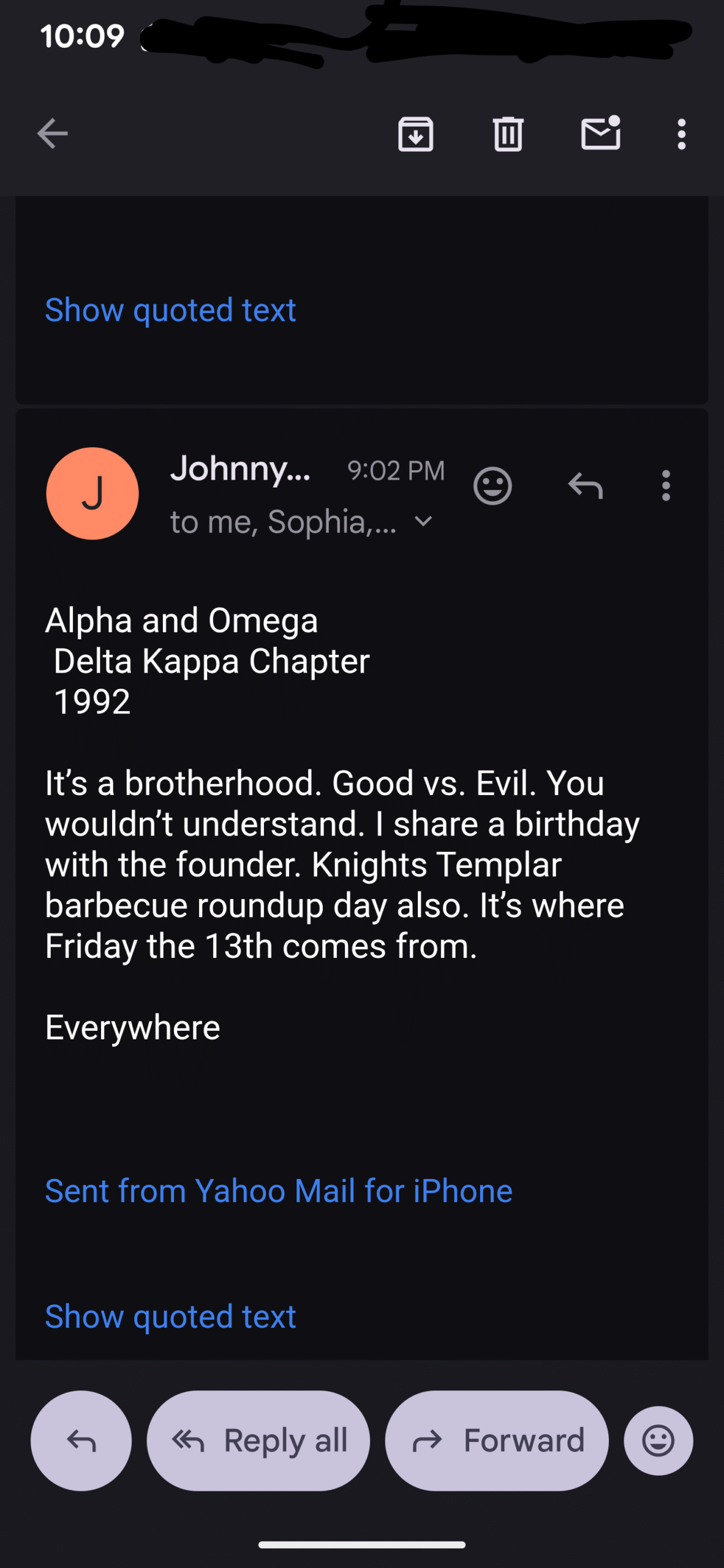Image resolution: width=724 pixels, height=1568 pixels.
Task: Open Johnny's sender avatar
Action: [92, 493]
